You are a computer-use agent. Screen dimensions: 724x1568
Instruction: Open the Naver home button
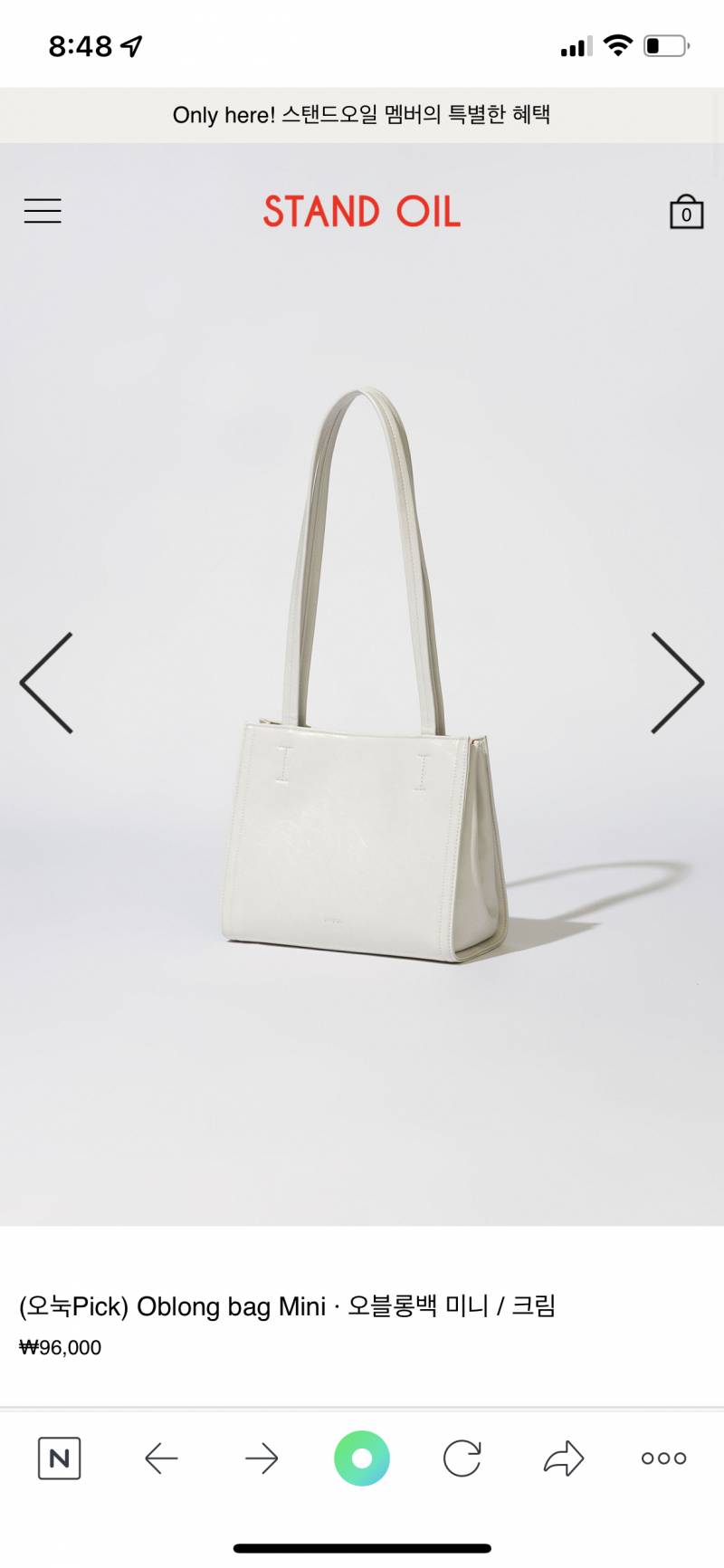(x=60, y=1458)
